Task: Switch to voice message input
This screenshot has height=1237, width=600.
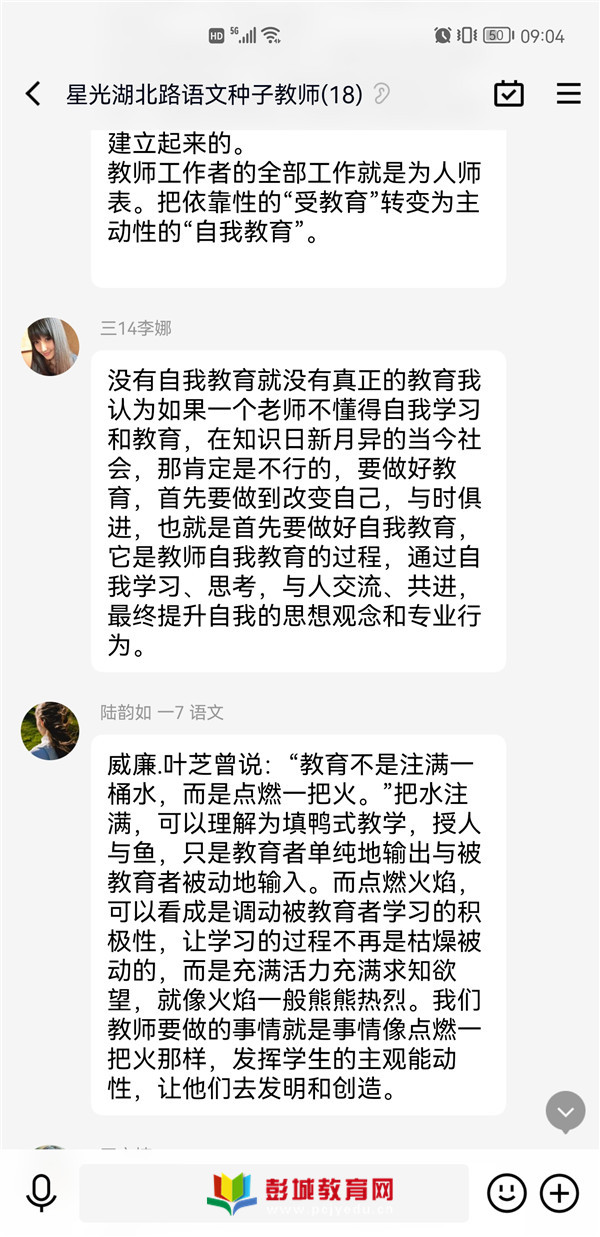Action: pos(41,1192)
